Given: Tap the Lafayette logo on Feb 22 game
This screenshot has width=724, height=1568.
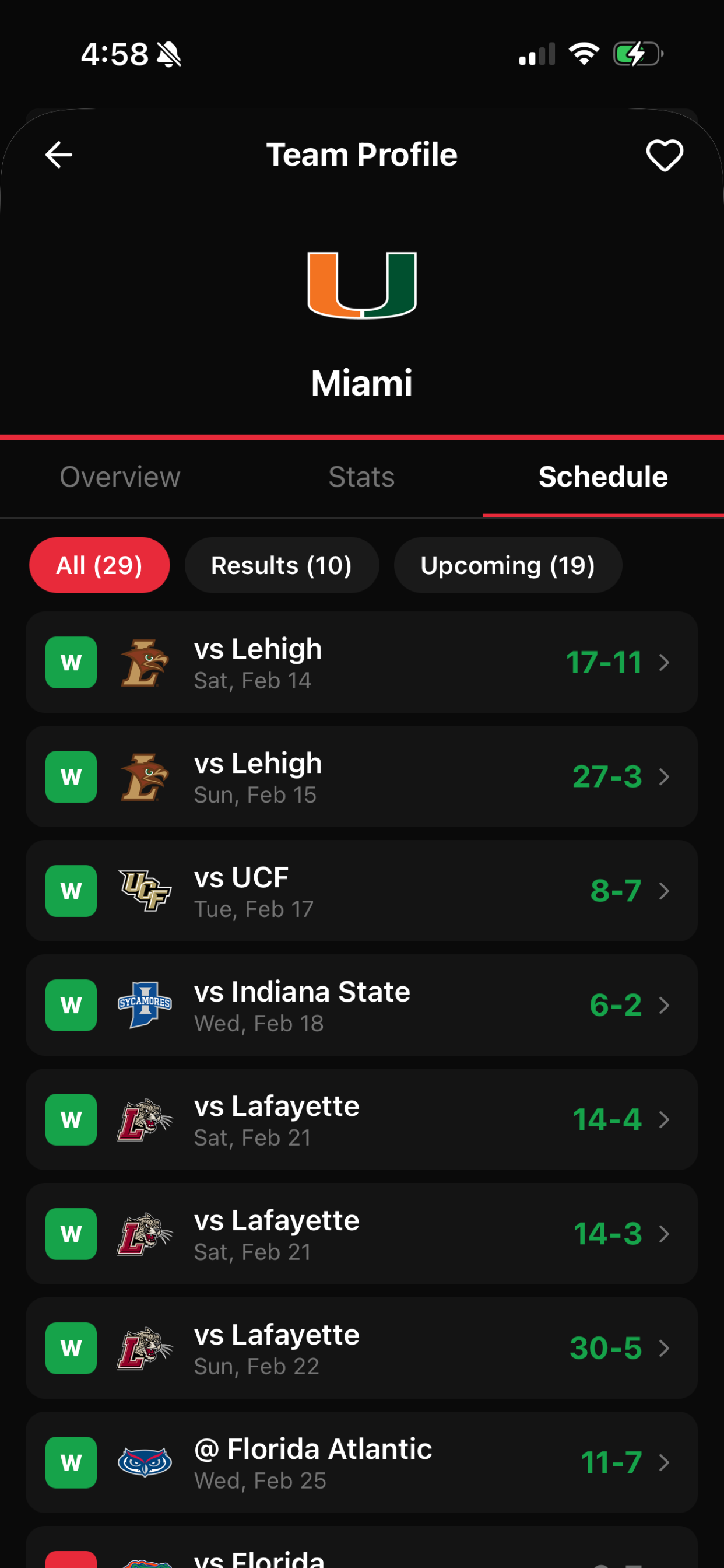Looking at the screenshot, I should tap(144, 1347).
